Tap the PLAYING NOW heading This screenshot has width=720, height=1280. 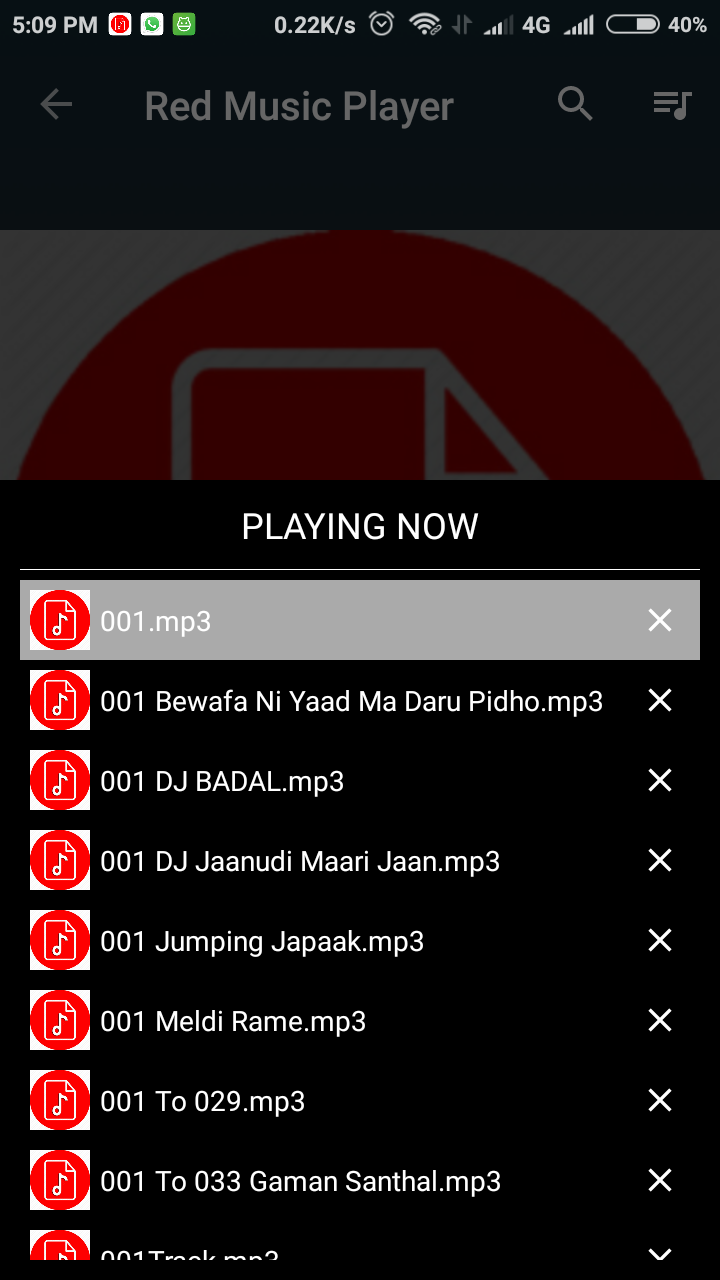pos(360,526)
